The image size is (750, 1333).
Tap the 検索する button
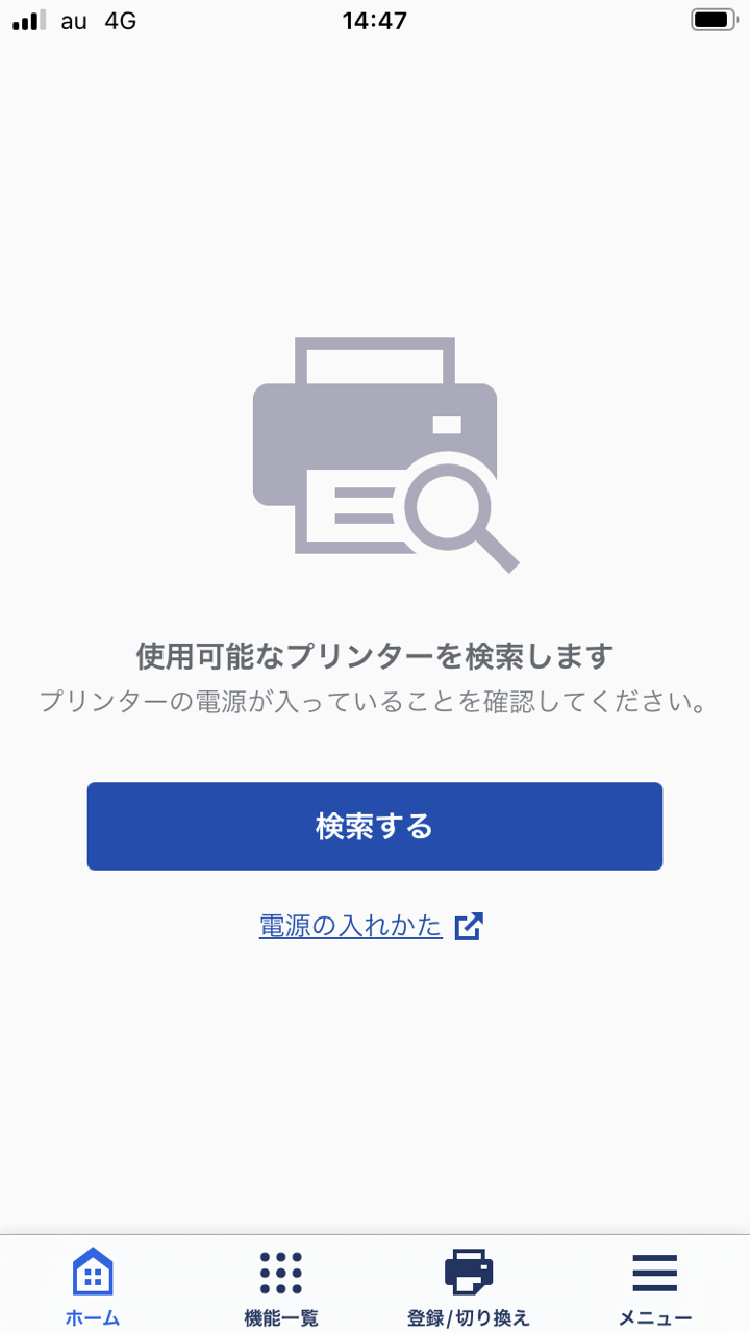374,826
